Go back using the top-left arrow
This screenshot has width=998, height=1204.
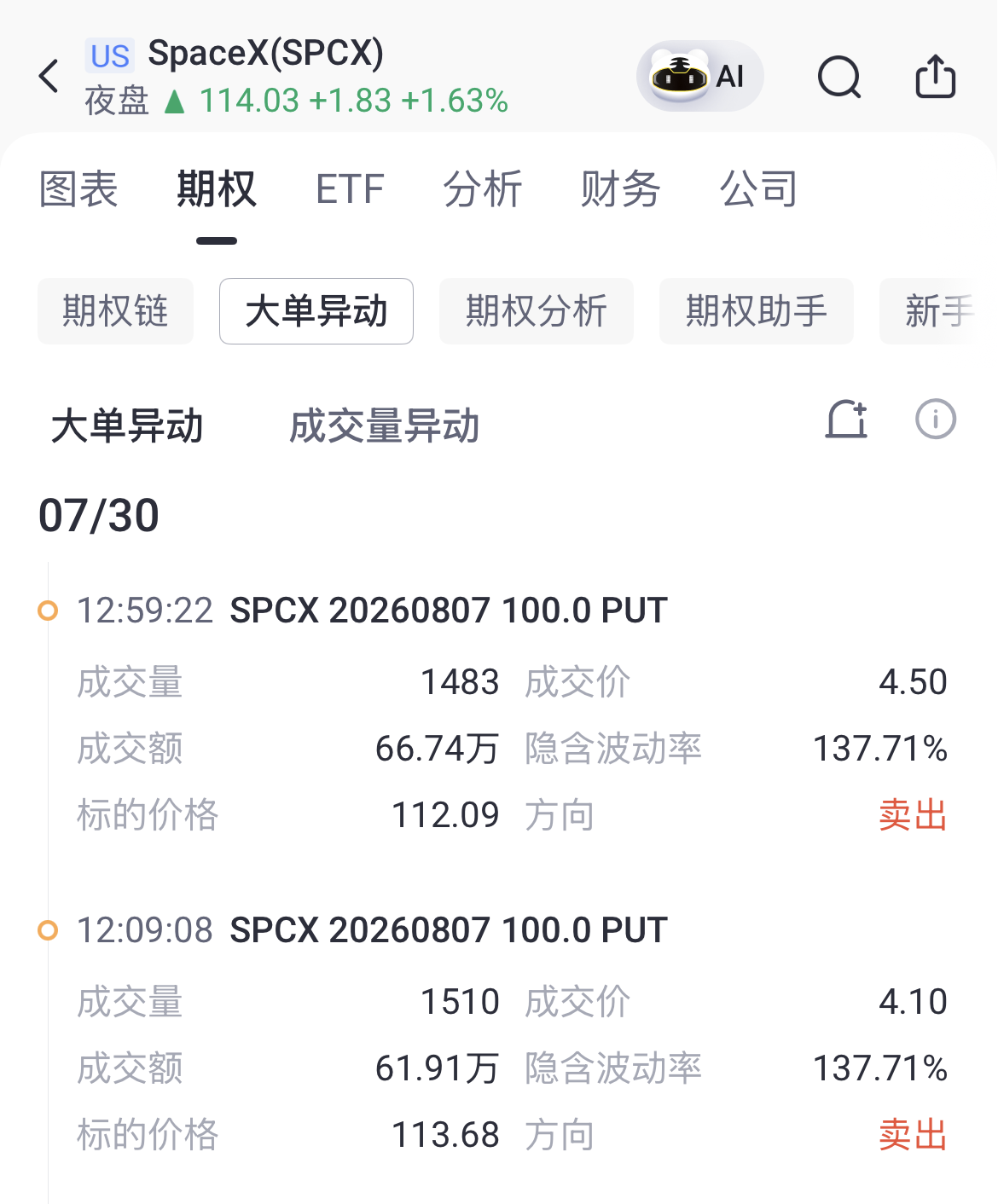point(49,77)
